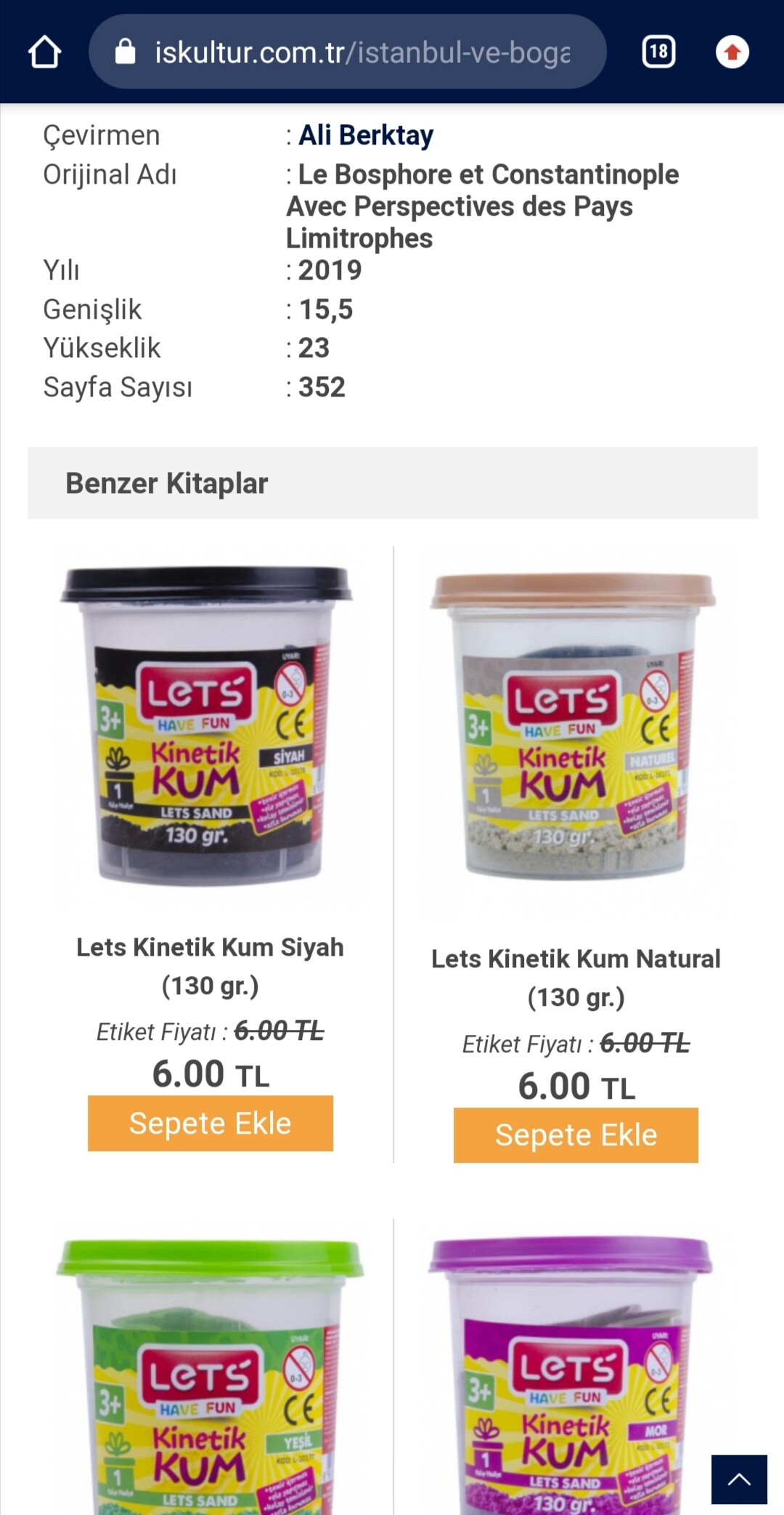The image size is (784, 1515).
Task: Open Lets Kinetik Kum Siyah product image
Action: pos(207,726)
